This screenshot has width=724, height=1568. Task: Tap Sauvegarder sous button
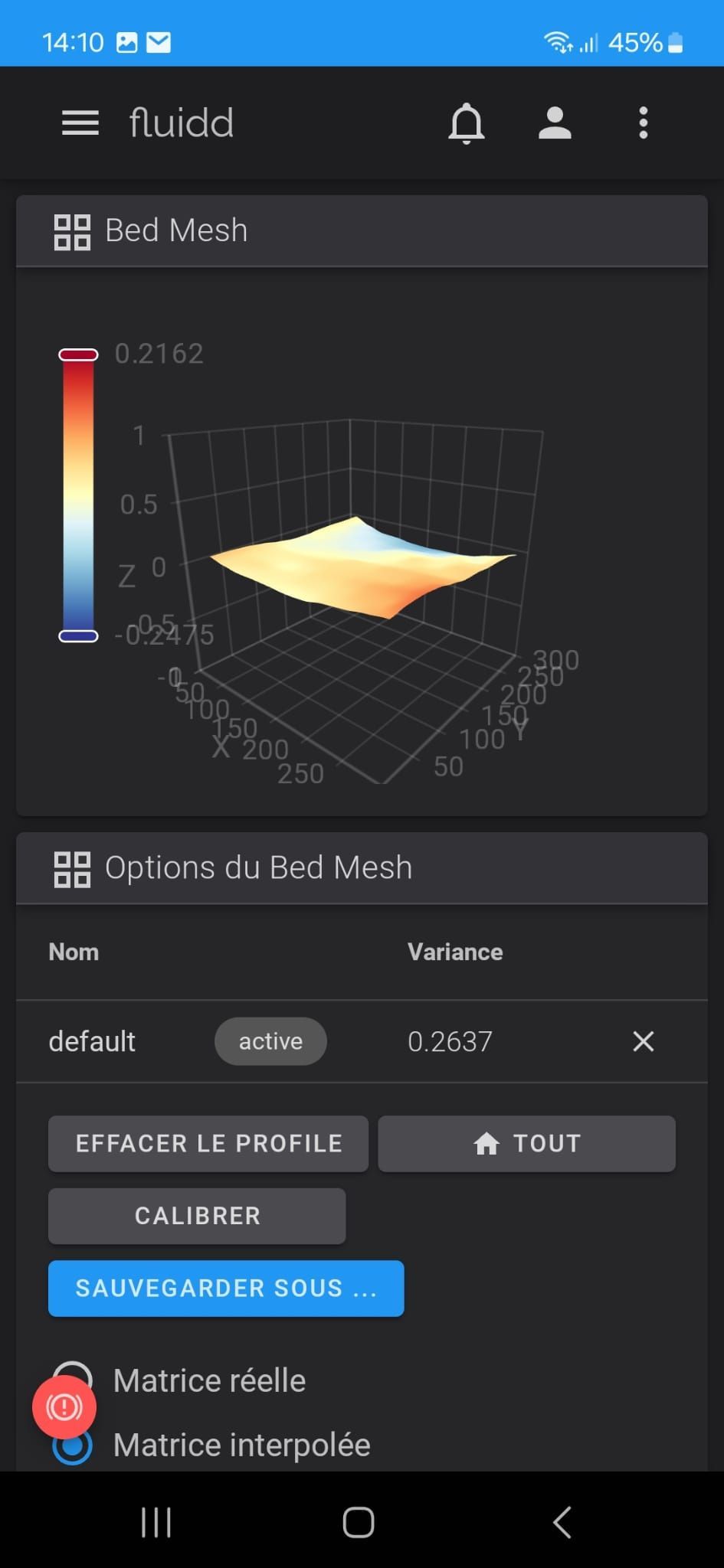pos(226,1288)
